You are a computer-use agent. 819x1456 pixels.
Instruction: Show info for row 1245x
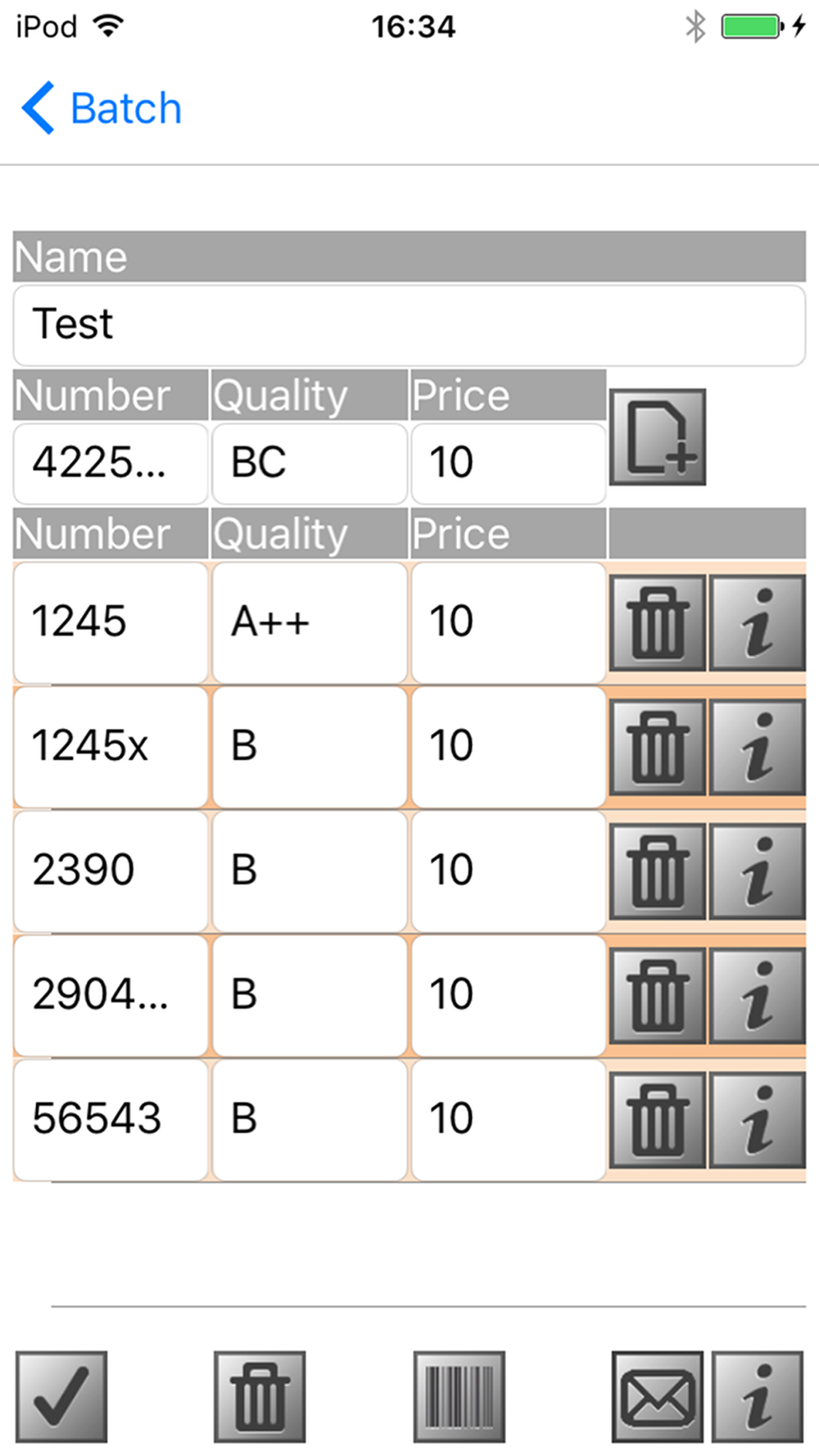coord(758,747)
